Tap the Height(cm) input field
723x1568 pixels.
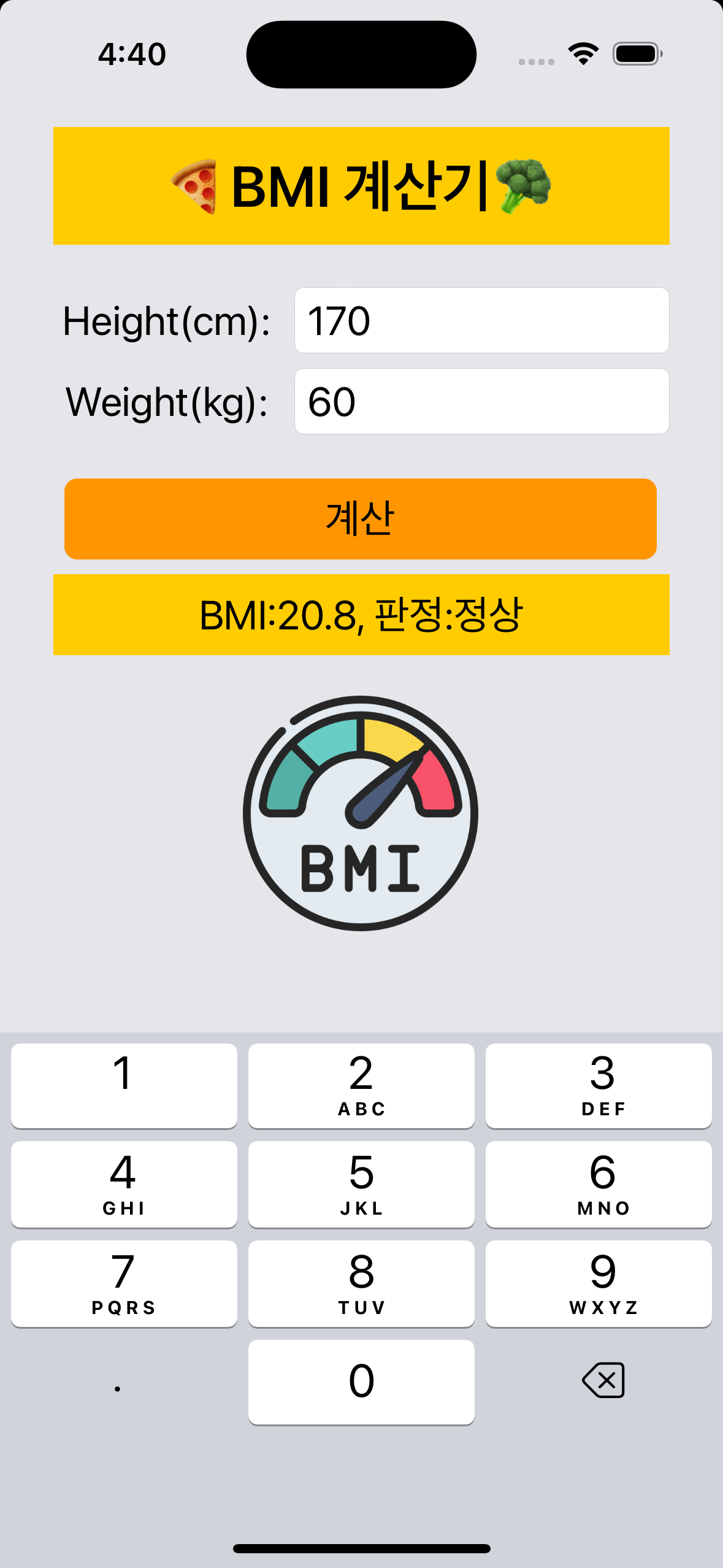[481, 320]
